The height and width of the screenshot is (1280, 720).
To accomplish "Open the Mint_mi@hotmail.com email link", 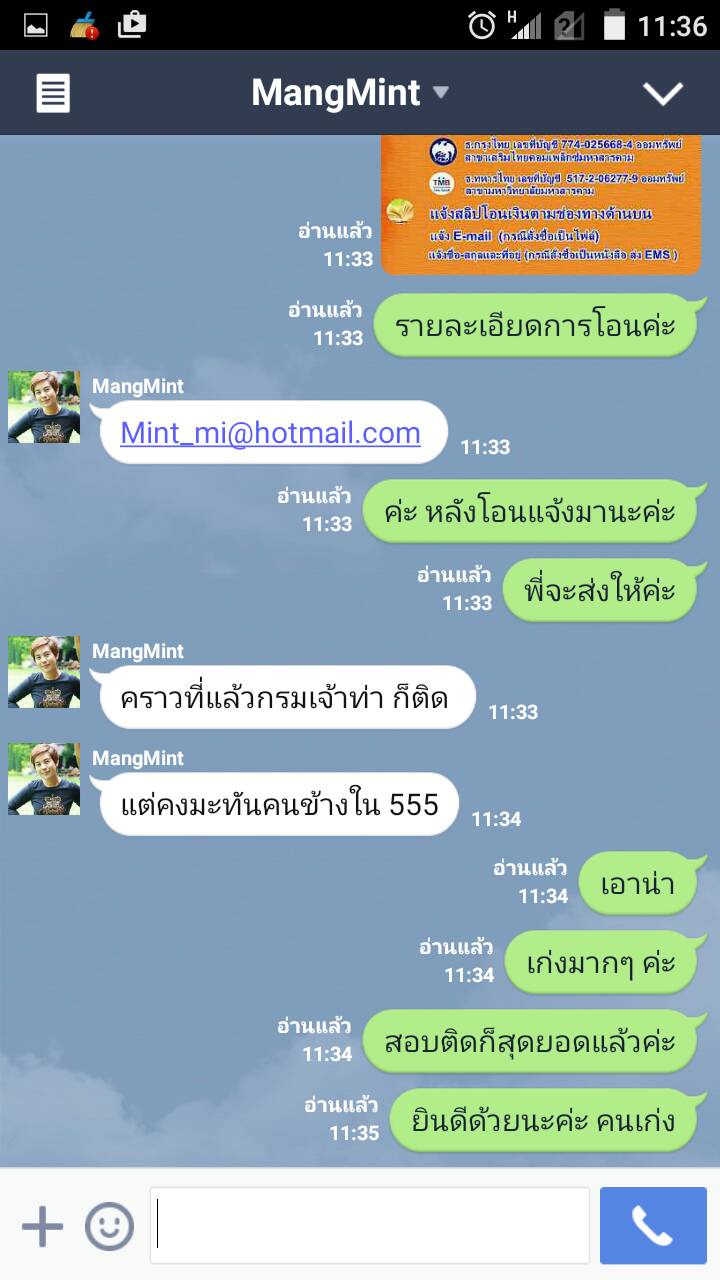I will 270,433.
